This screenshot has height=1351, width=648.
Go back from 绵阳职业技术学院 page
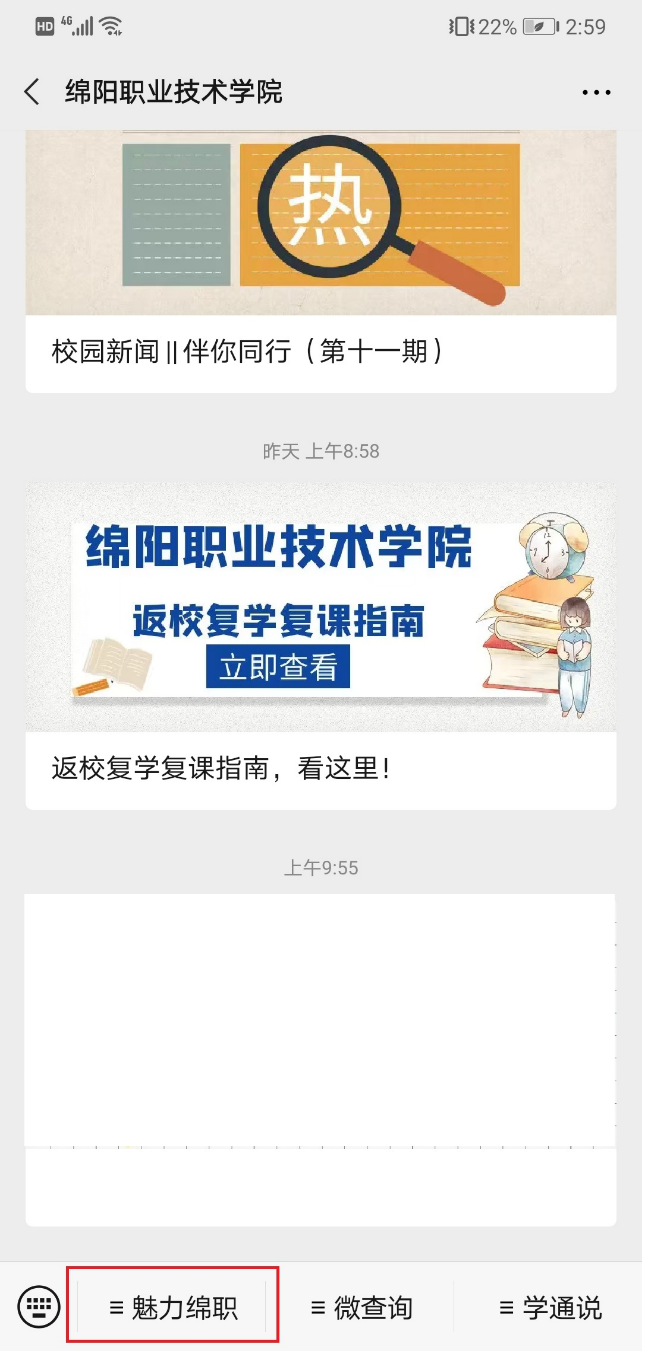pyautogui.click(x=32, y=92)
